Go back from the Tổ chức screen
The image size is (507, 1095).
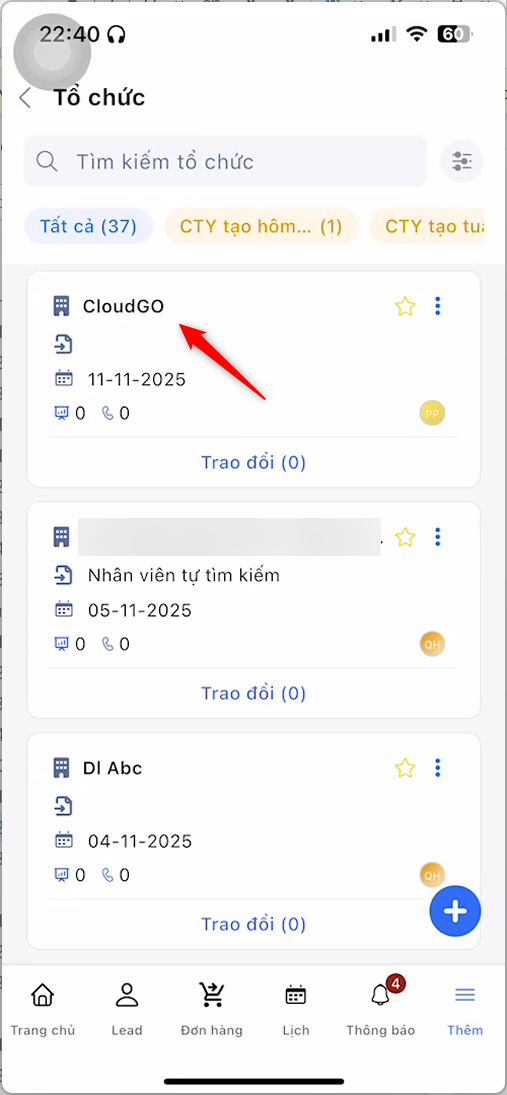(25, 98)
